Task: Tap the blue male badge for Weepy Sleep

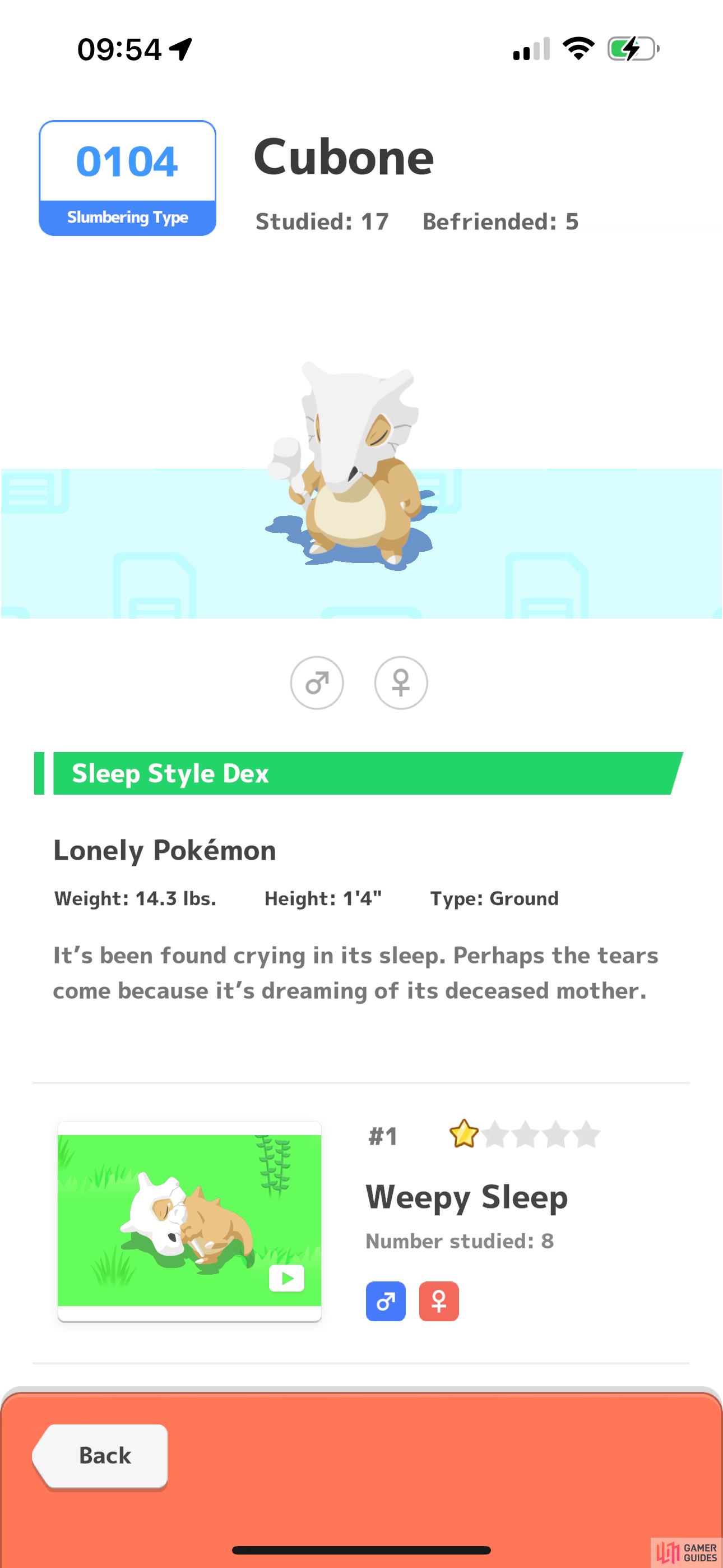Action: click(385, 1302)
